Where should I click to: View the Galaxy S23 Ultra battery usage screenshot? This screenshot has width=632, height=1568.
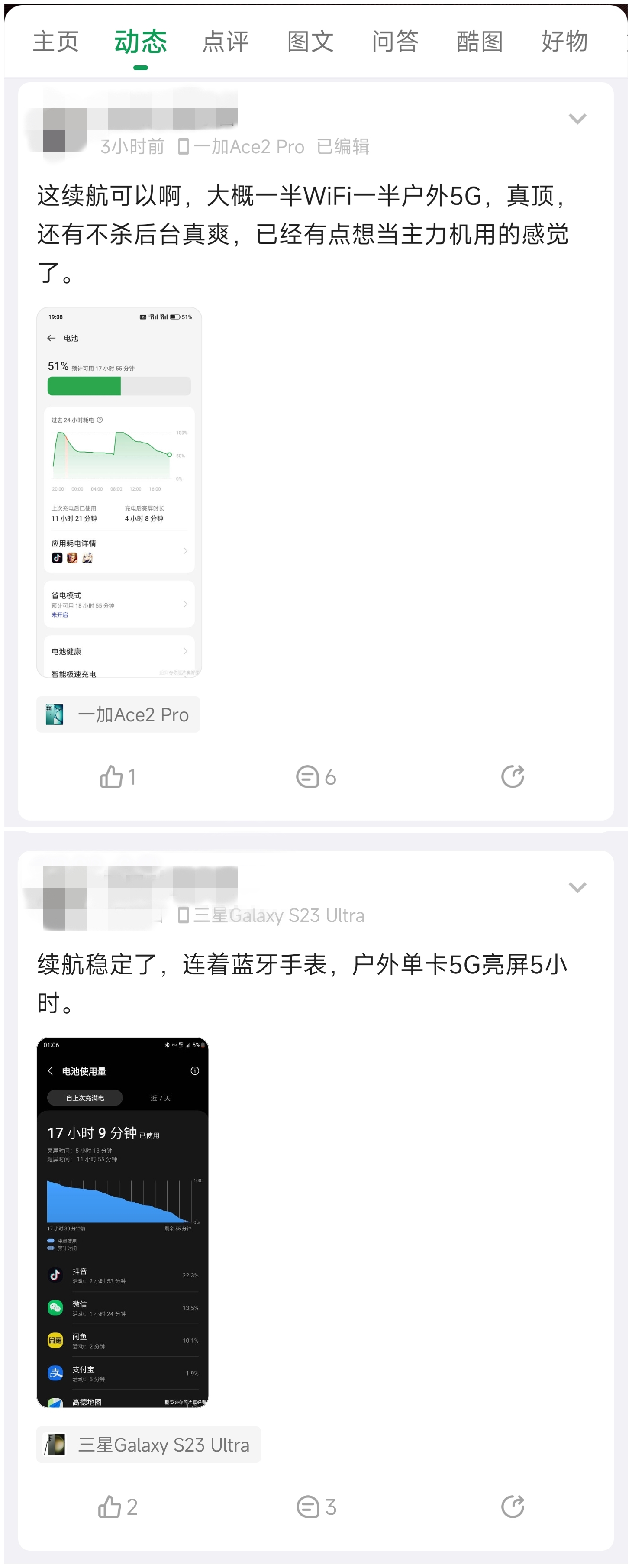point(122,1222)
